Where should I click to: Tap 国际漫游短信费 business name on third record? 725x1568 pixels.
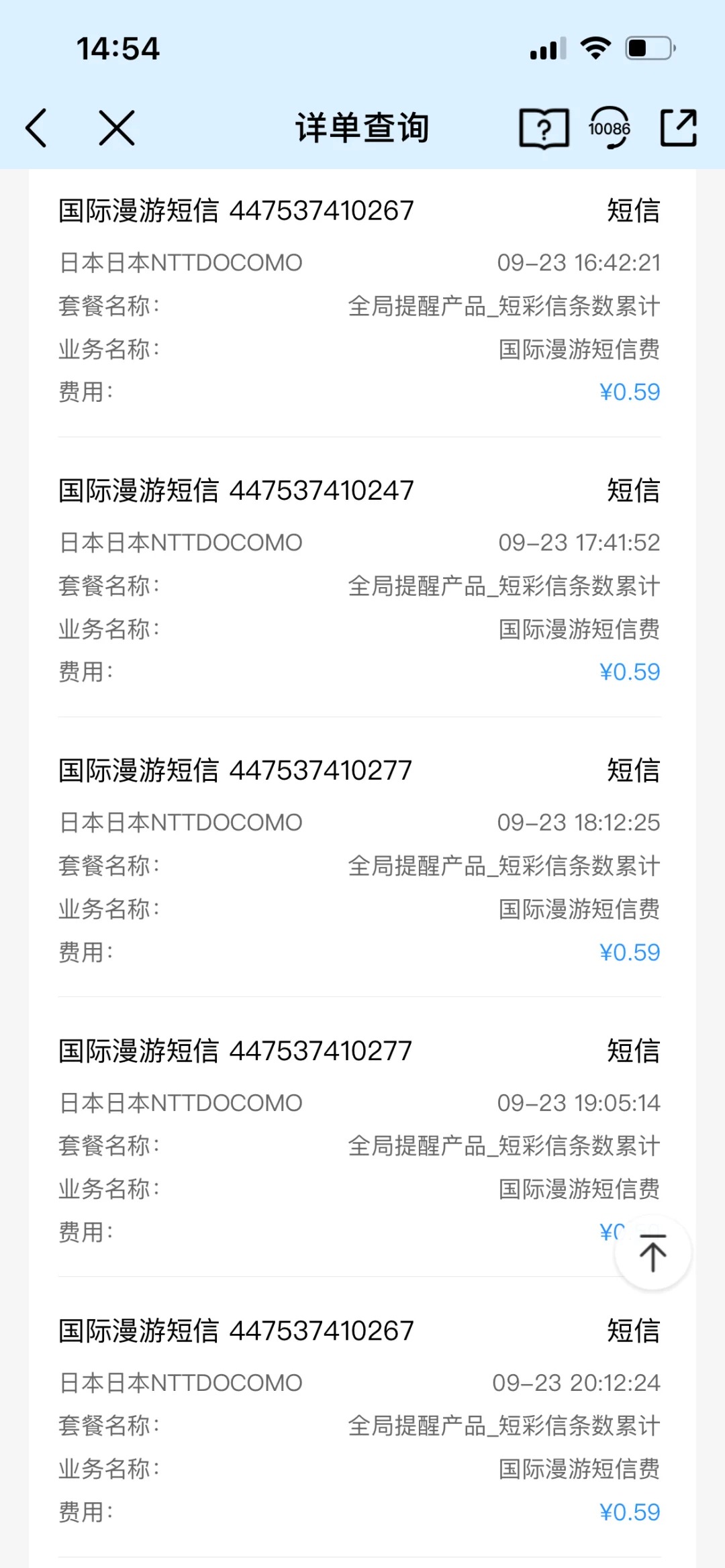click(581, 908)
